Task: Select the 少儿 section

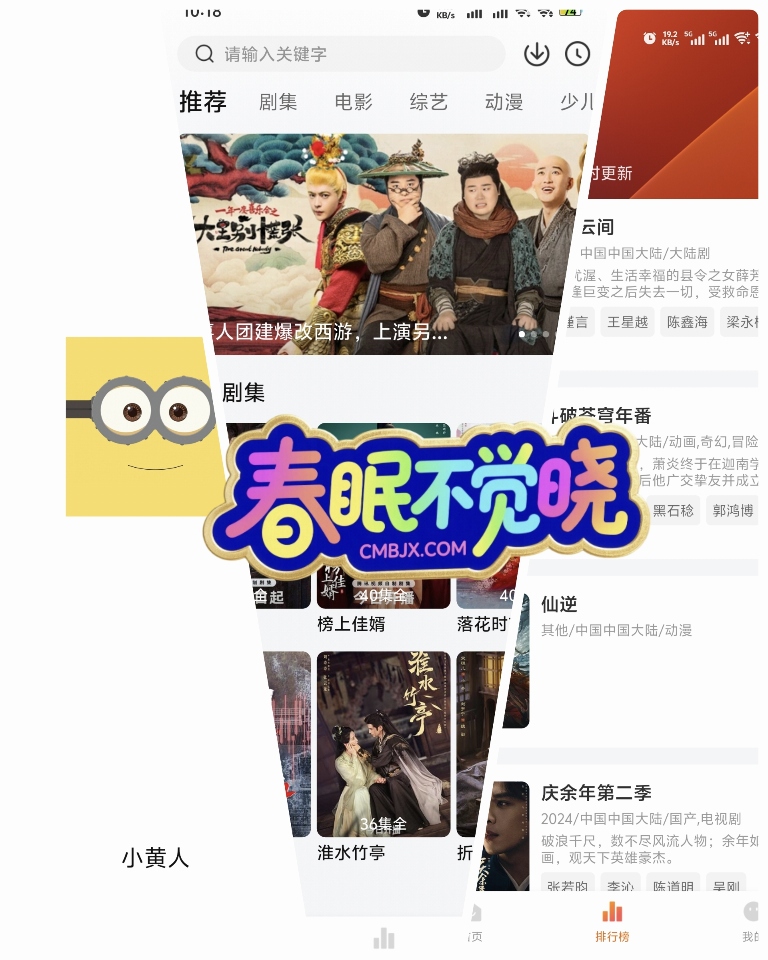Action: [x=575, y=101]
